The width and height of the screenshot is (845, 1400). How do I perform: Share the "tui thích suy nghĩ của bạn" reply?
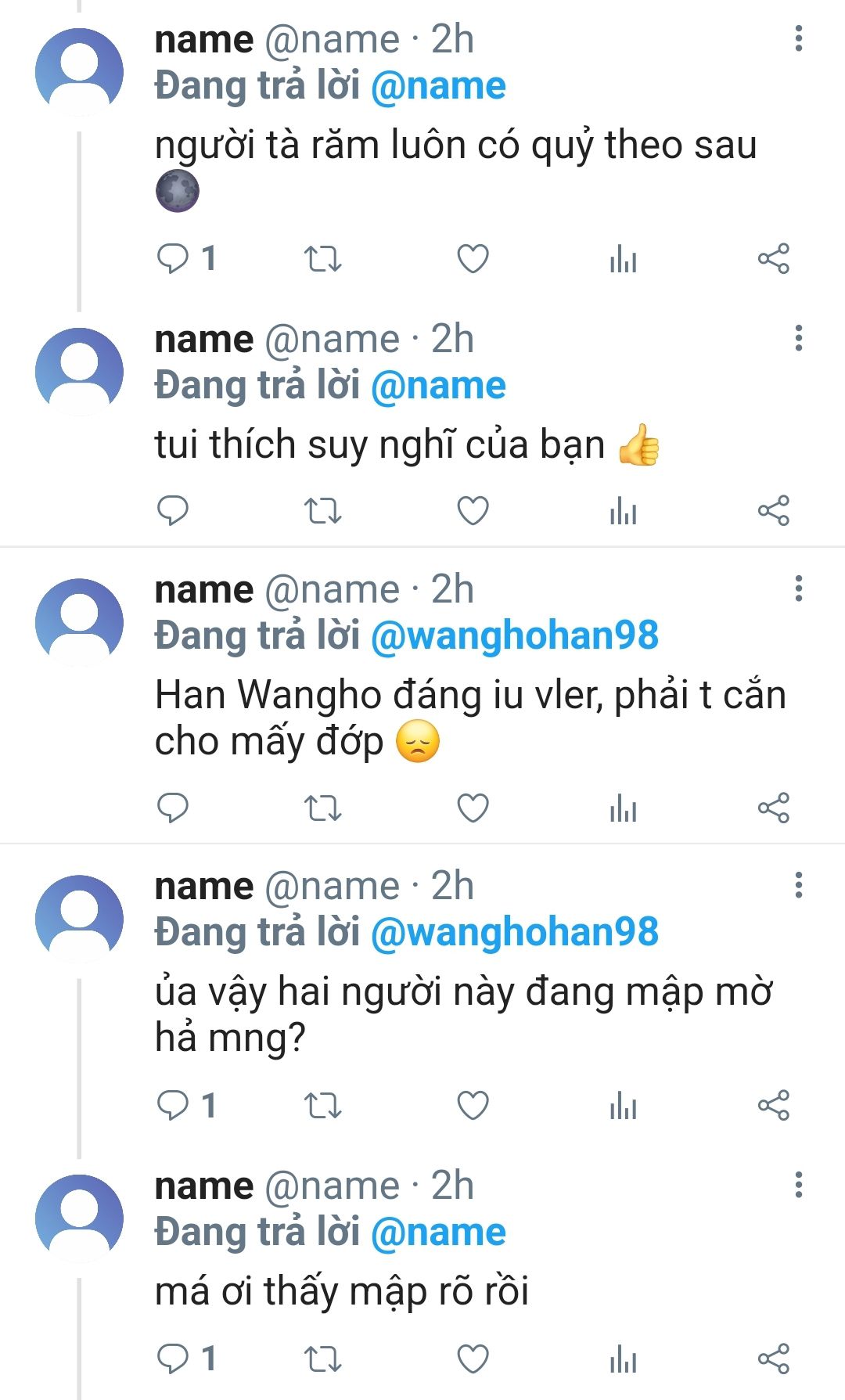(773, 511)
